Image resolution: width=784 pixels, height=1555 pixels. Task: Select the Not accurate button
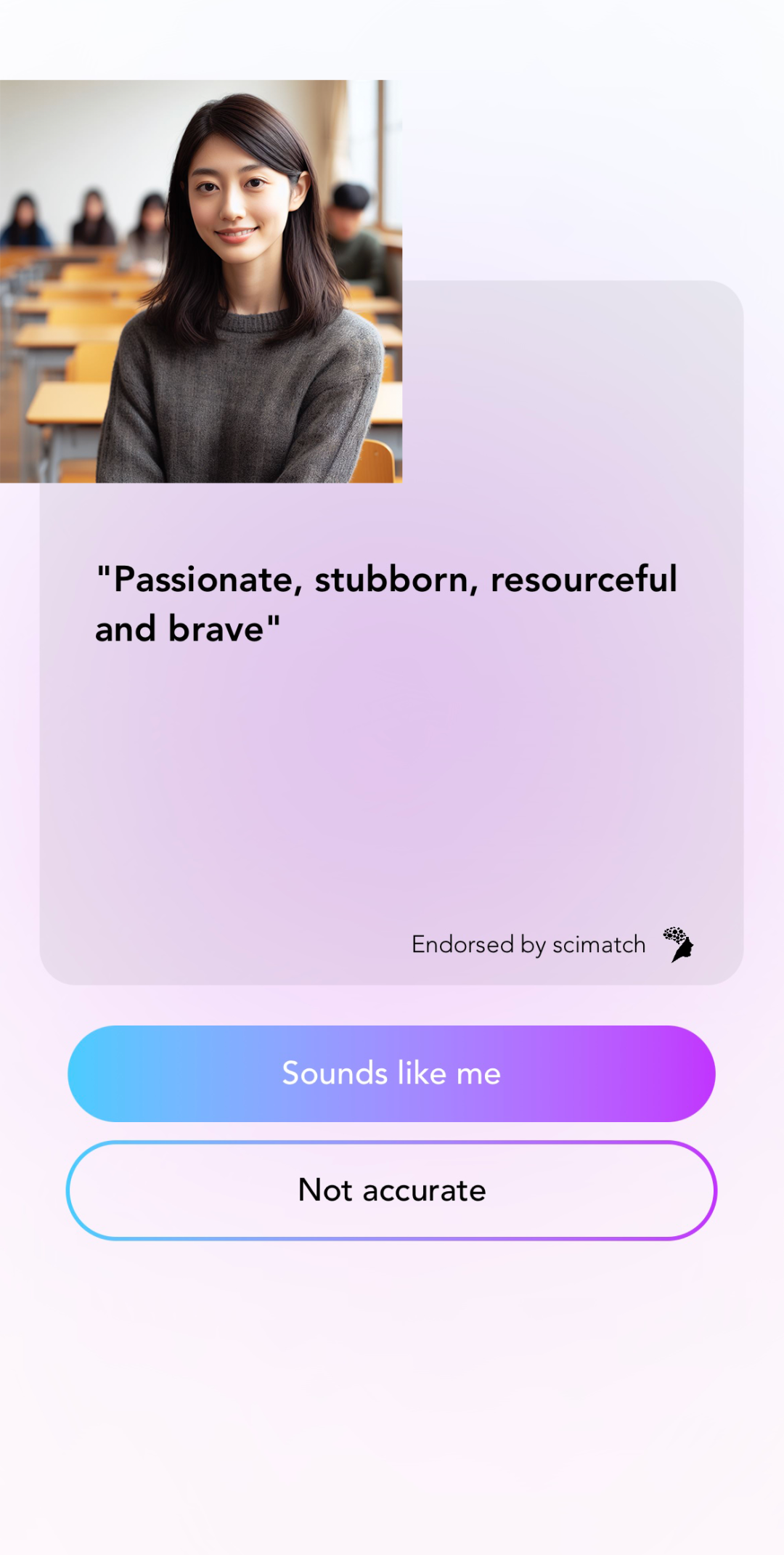(391, 1190)
